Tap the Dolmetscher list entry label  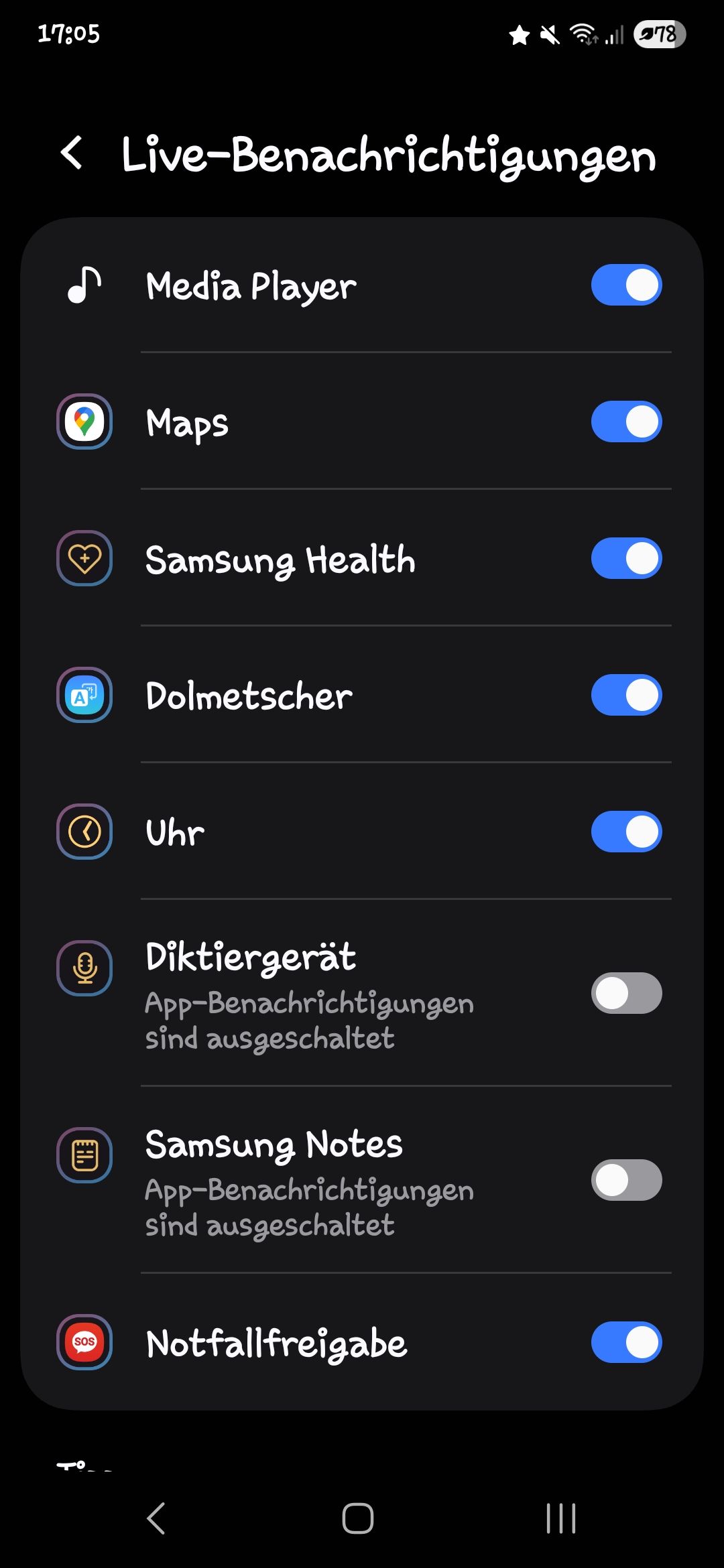248,696
